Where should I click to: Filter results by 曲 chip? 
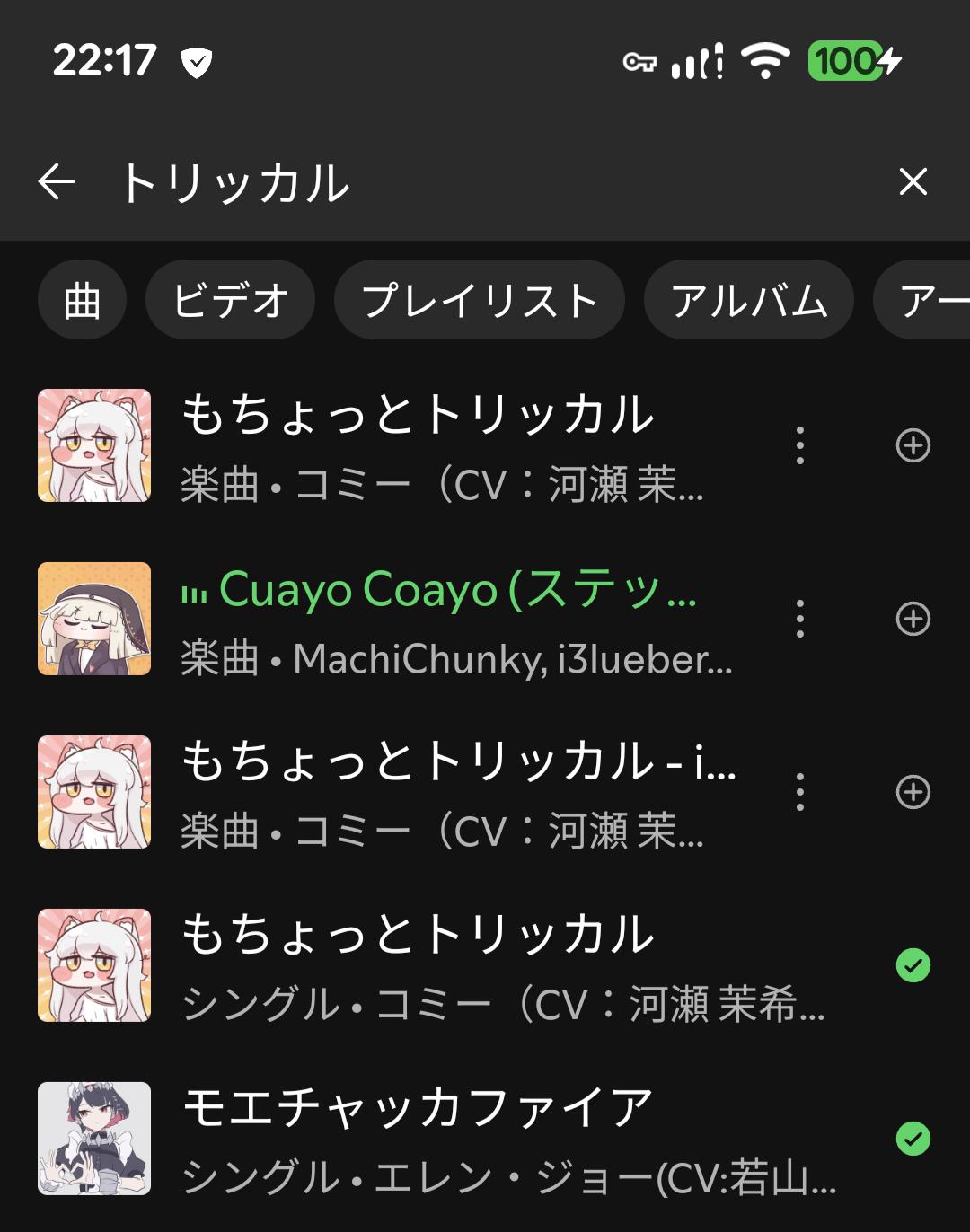(x=82, y=300)
